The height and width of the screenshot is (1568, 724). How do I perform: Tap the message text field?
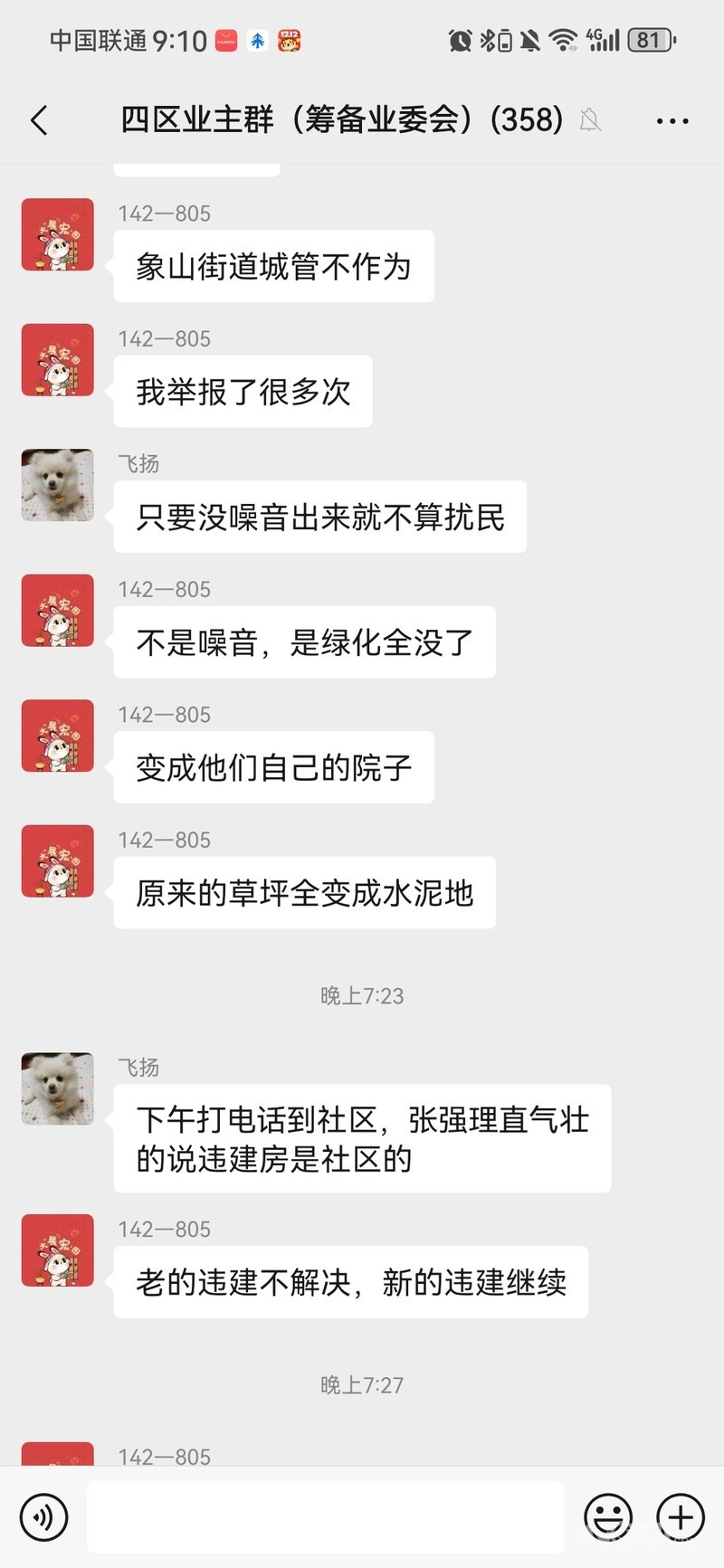[x=326, y=1517]
